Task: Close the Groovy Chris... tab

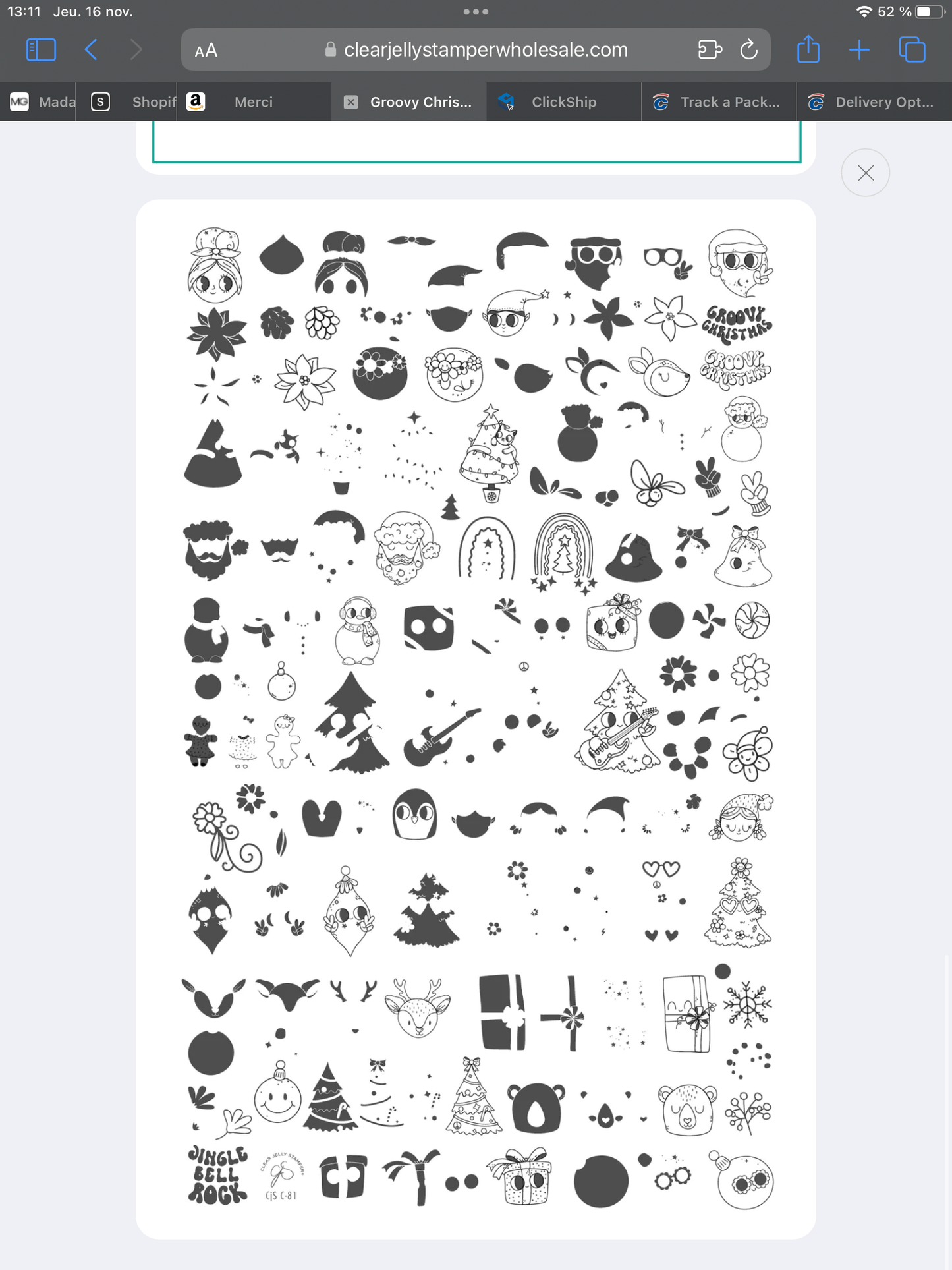Action: (x=351, y=102)
